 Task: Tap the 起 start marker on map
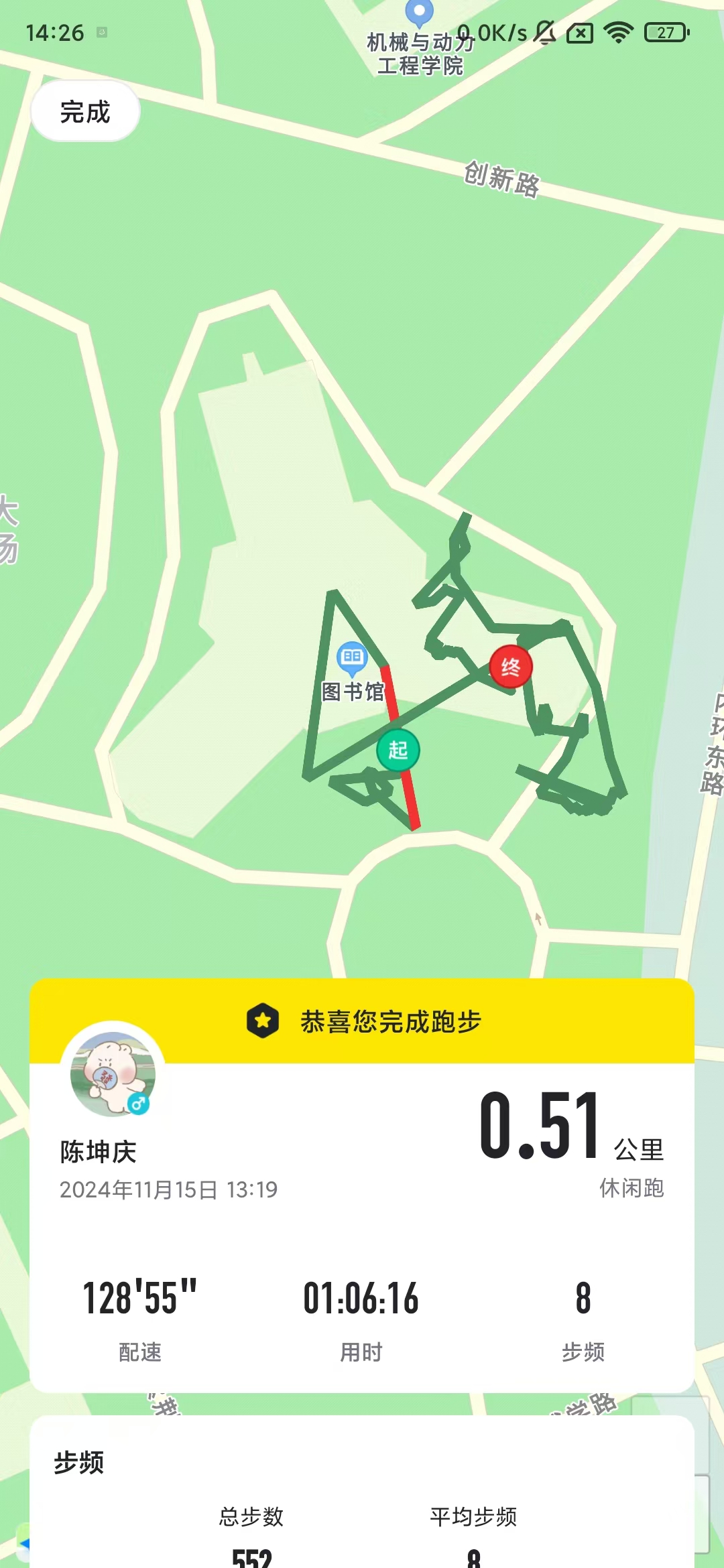pos(398,750)
